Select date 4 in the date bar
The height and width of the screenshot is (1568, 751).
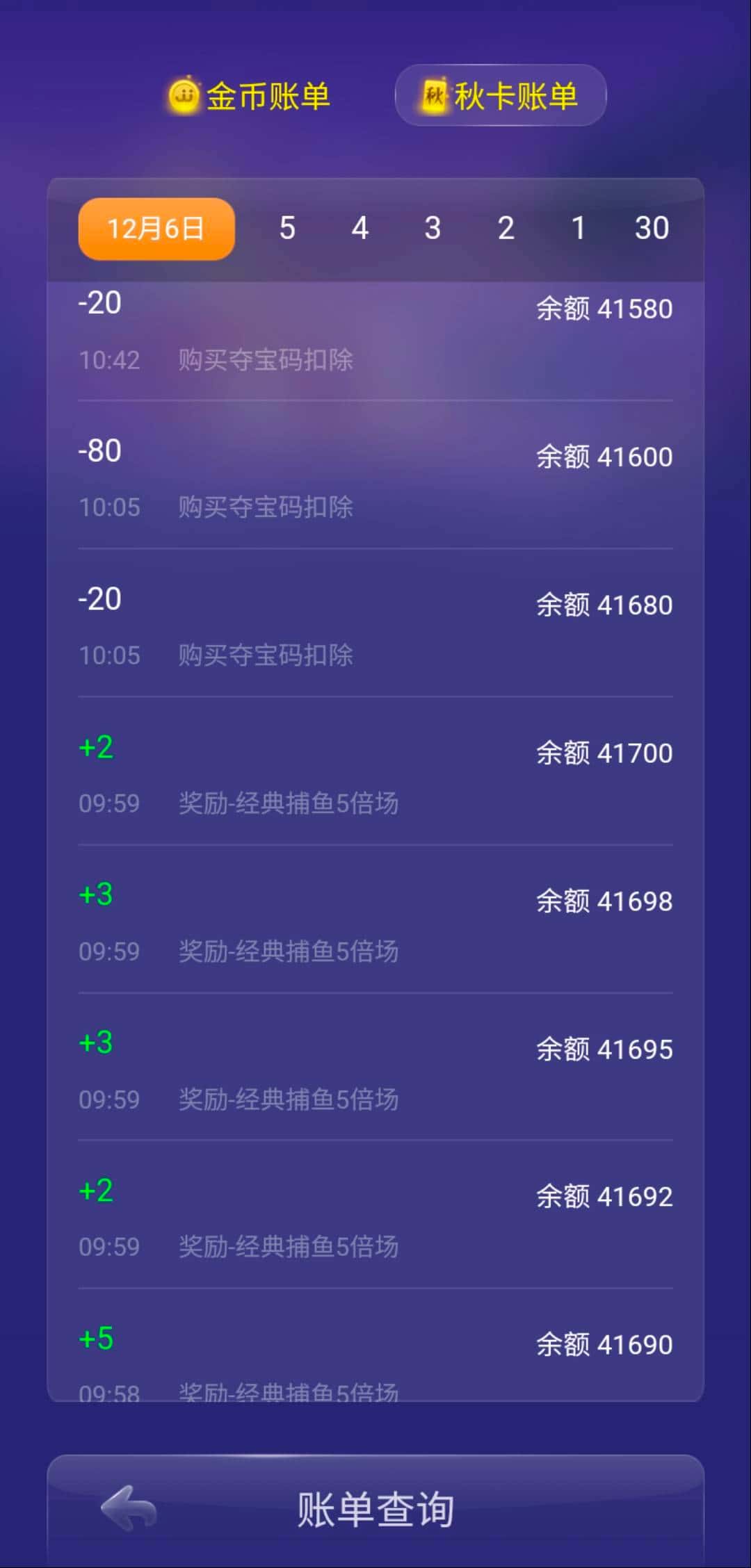pyautogui.click(x=360, y=227)
